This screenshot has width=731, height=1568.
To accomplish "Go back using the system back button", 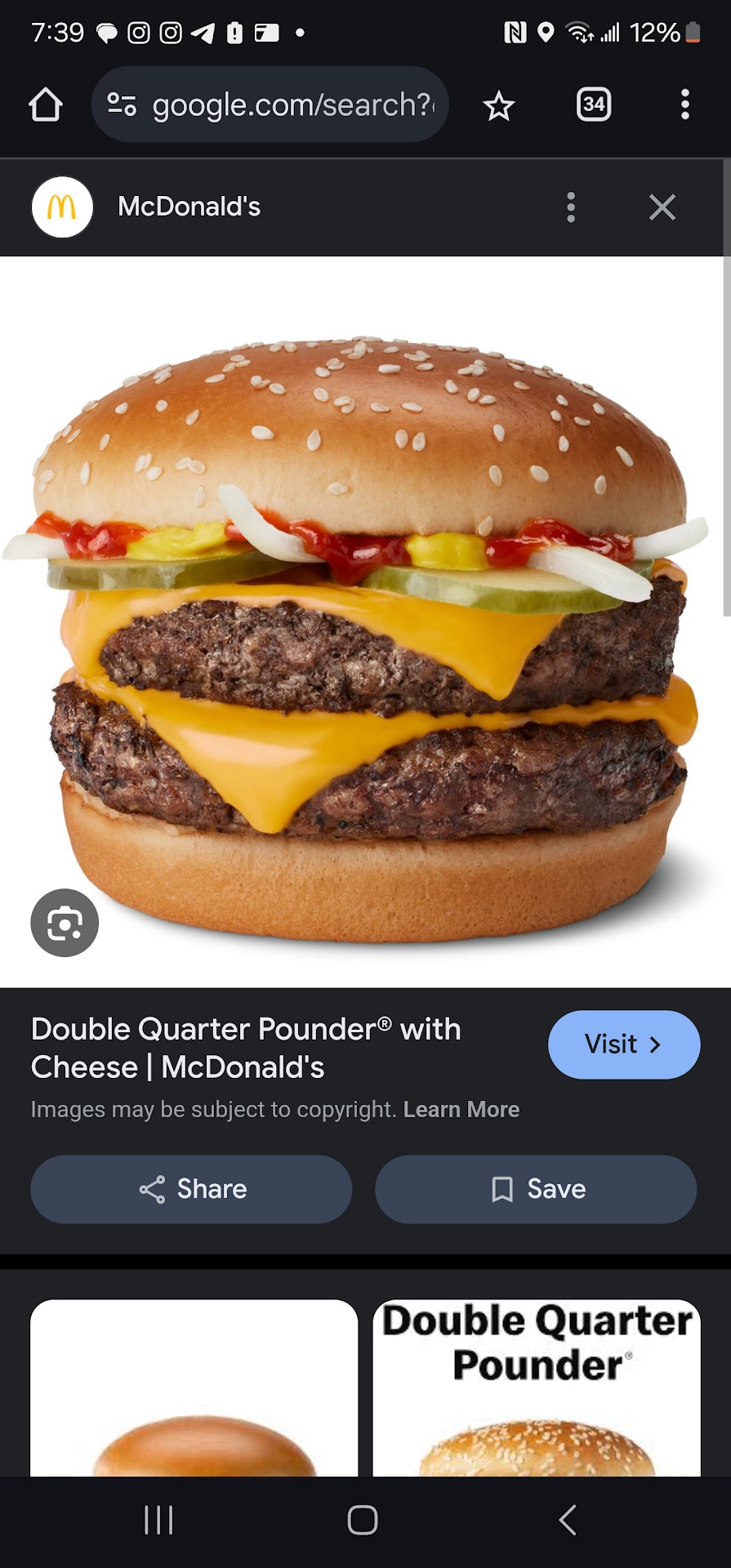I will (x=568, y=1520).
